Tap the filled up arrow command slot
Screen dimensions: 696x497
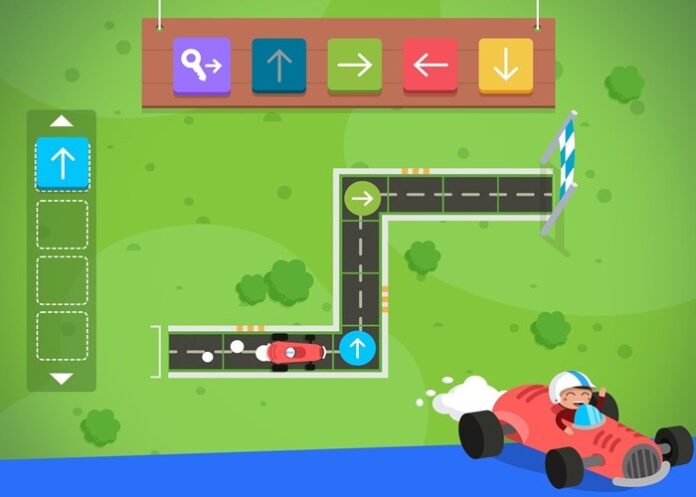tap(63, 164)
